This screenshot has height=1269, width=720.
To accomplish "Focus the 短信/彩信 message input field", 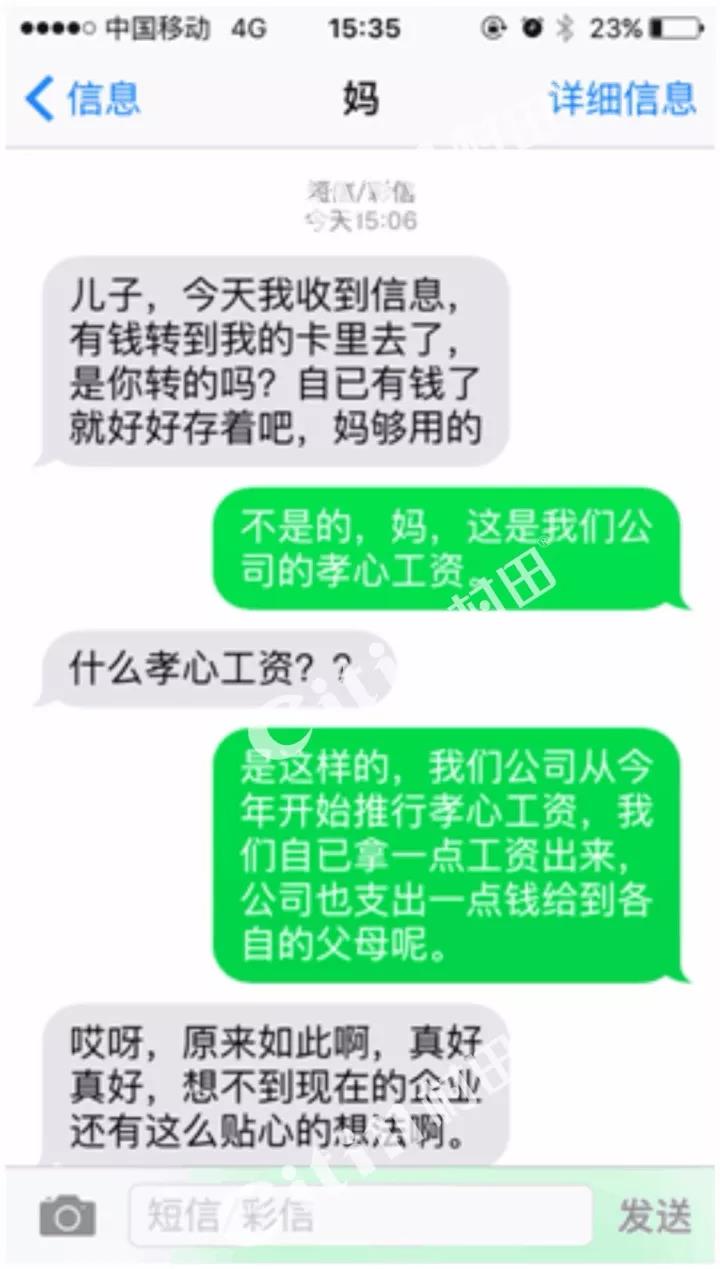I will coord(360,1216).
